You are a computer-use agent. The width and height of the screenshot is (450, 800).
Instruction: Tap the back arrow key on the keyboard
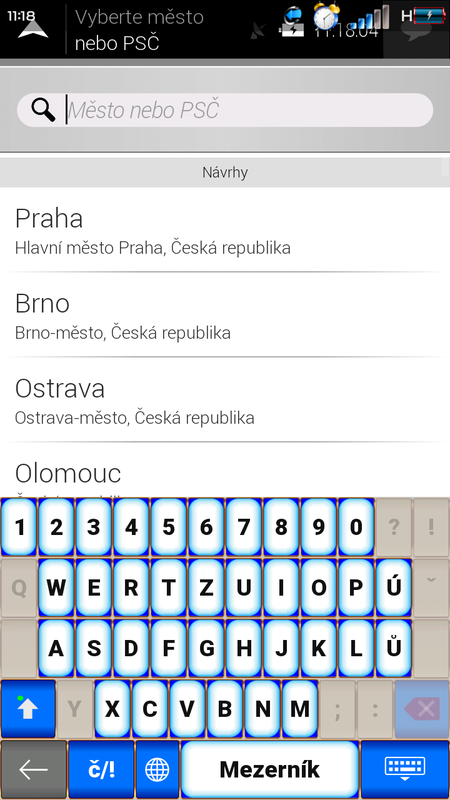[34, 769]
